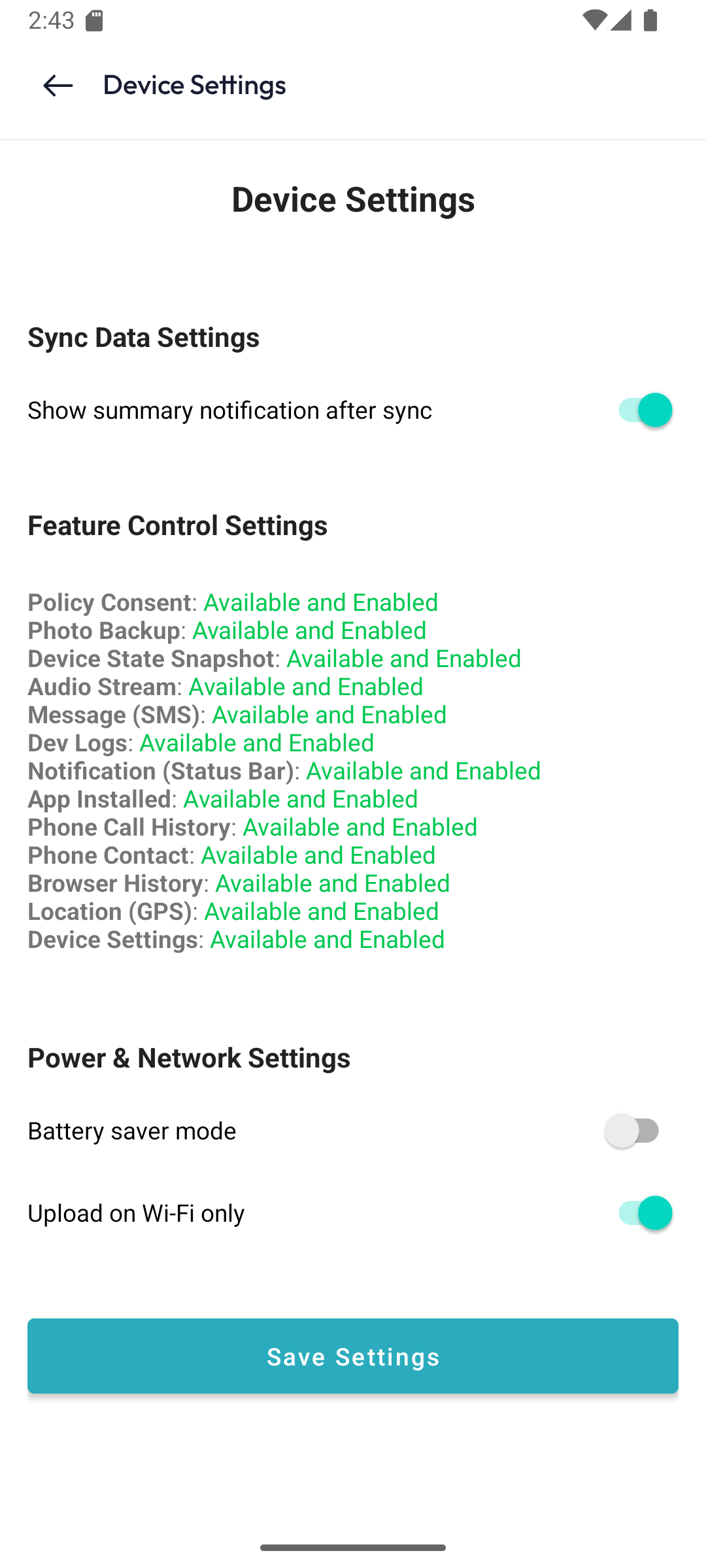Disable summary notification after sync
This screenshot has width=706, height=1568.
[645, 410]
